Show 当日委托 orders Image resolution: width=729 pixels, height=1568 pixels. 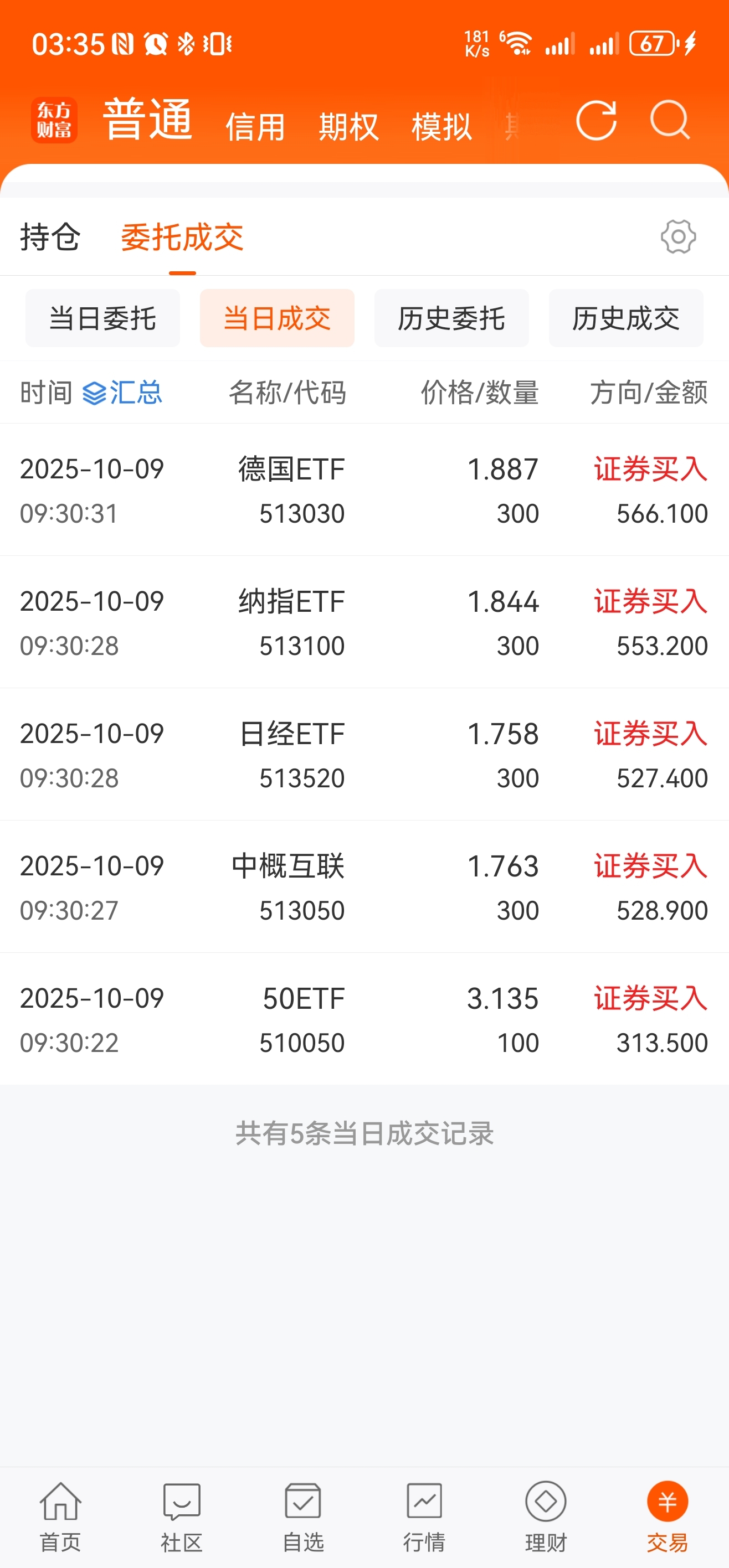102,318
